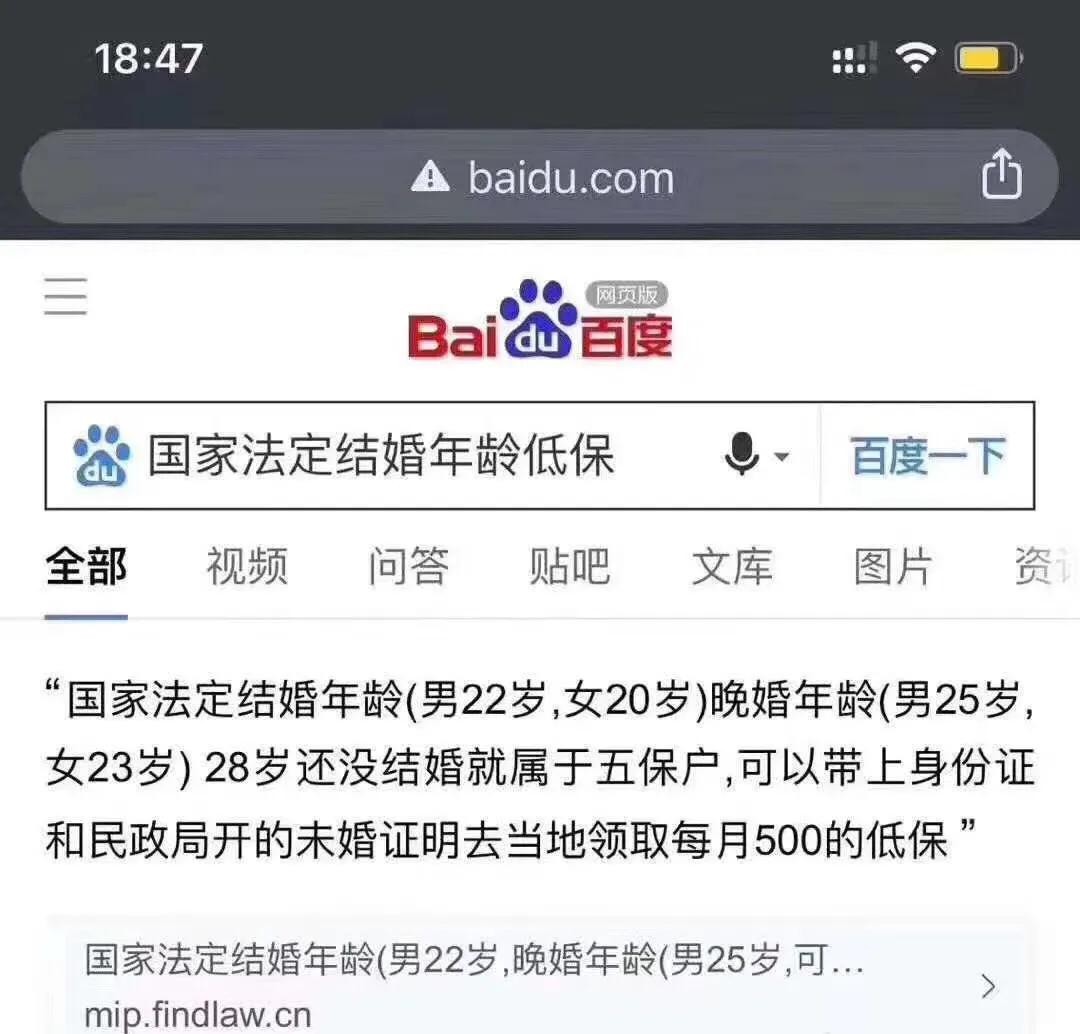This screenshot has width=1080, height=1034.
Task: Switch to the 贴吧 tab
Action: pyautogui.click(x=569, y=567)
